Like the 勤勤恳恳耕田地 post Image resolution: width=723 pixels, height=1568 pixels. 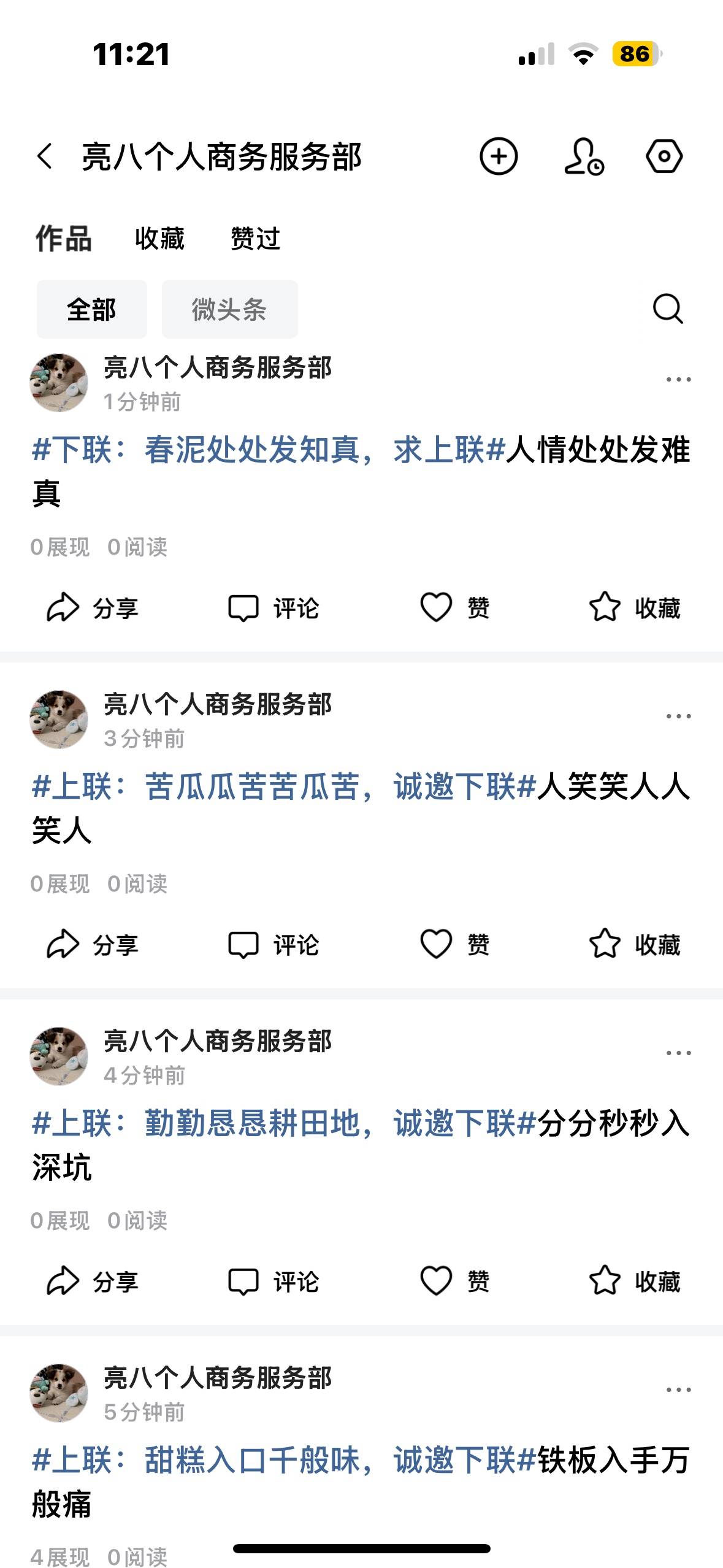point(454,1282)
